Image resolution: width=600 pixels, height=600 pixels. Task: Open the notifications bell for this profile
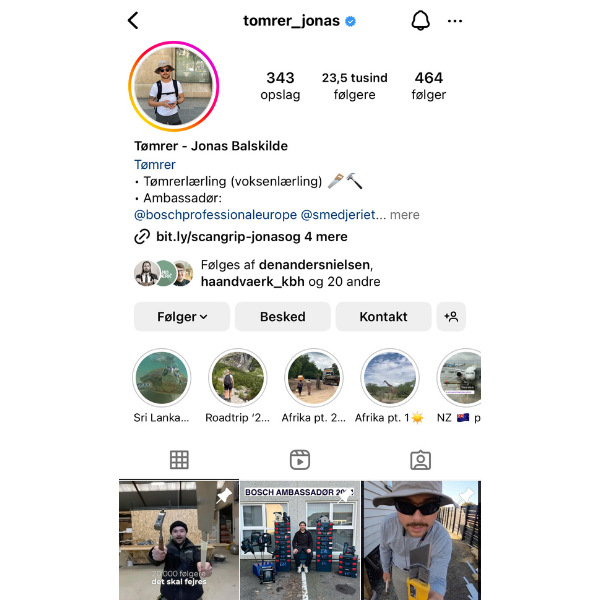(x=420, y=21)
